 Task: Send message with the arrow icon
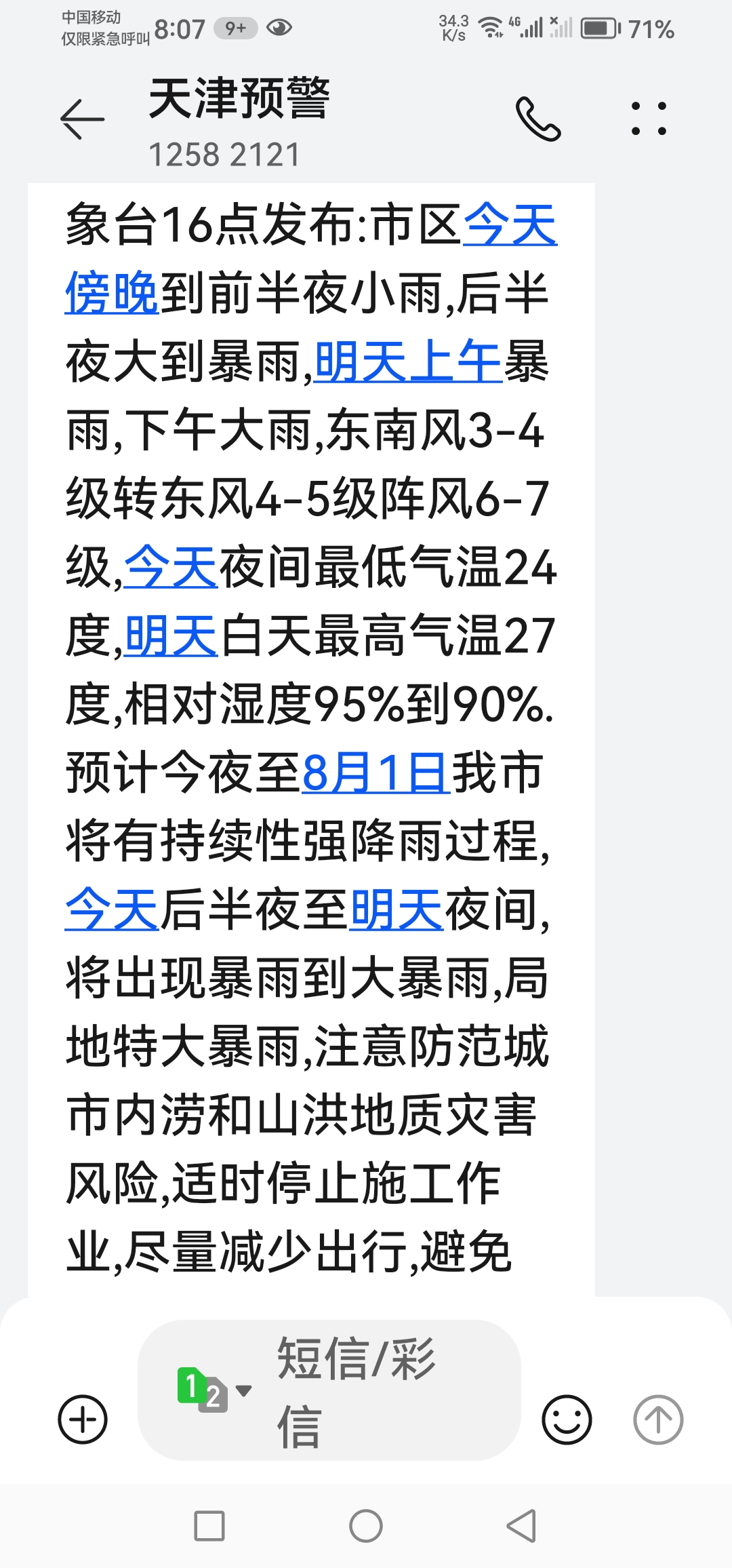657,1419
